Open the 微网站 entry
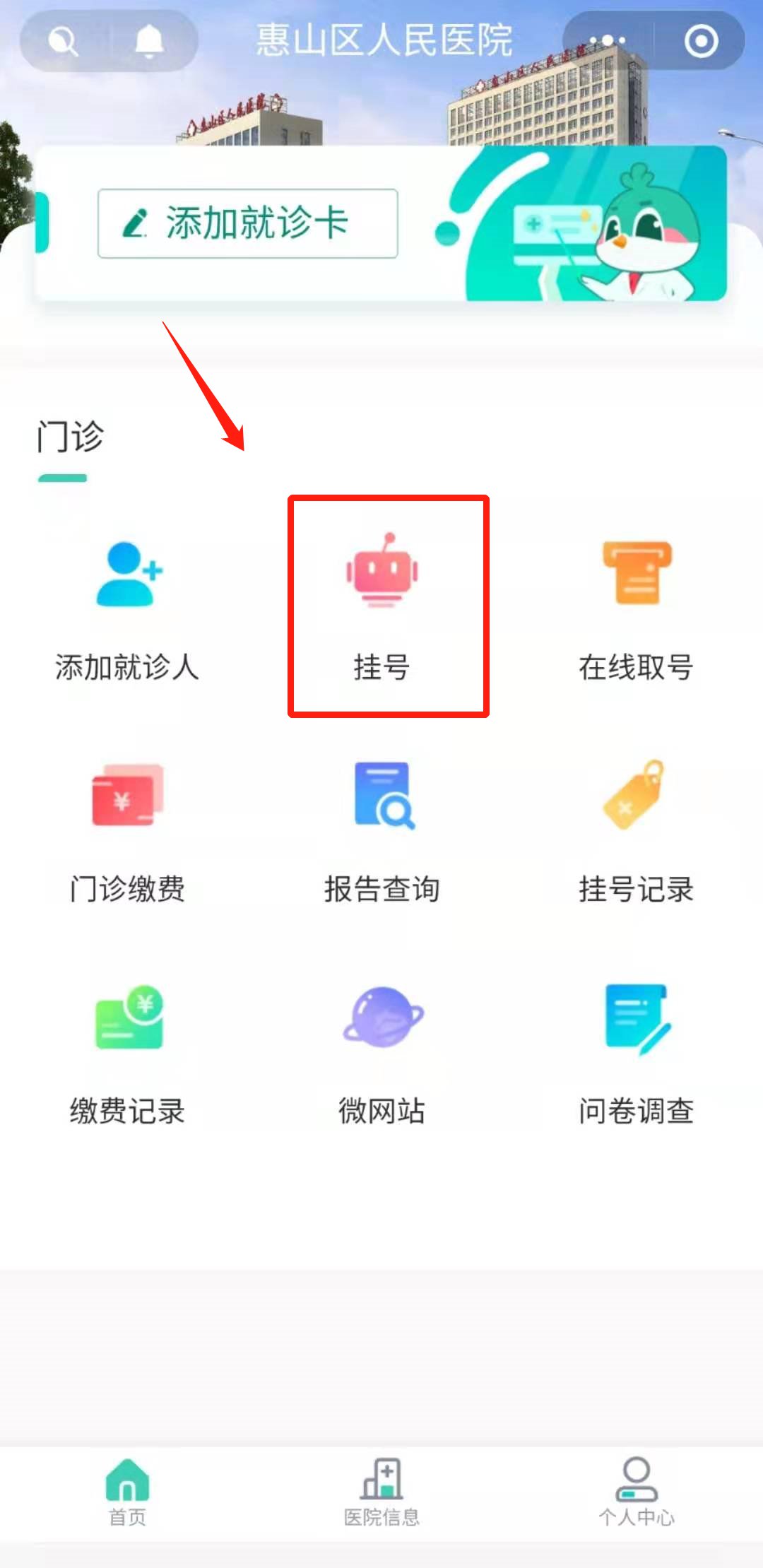This screenshot has height=1568, width=763. coord(382,1053)
